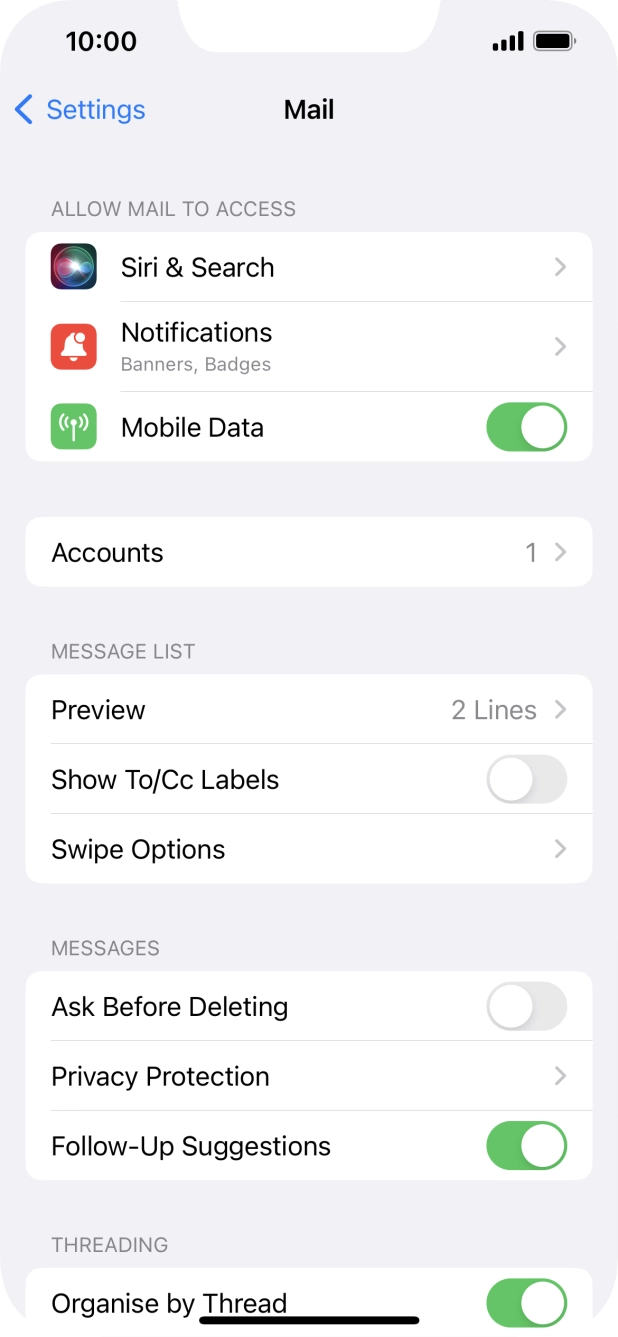Open the Accounts row
The width and height of the screenshot is (618, 1337).
(308, 552)
